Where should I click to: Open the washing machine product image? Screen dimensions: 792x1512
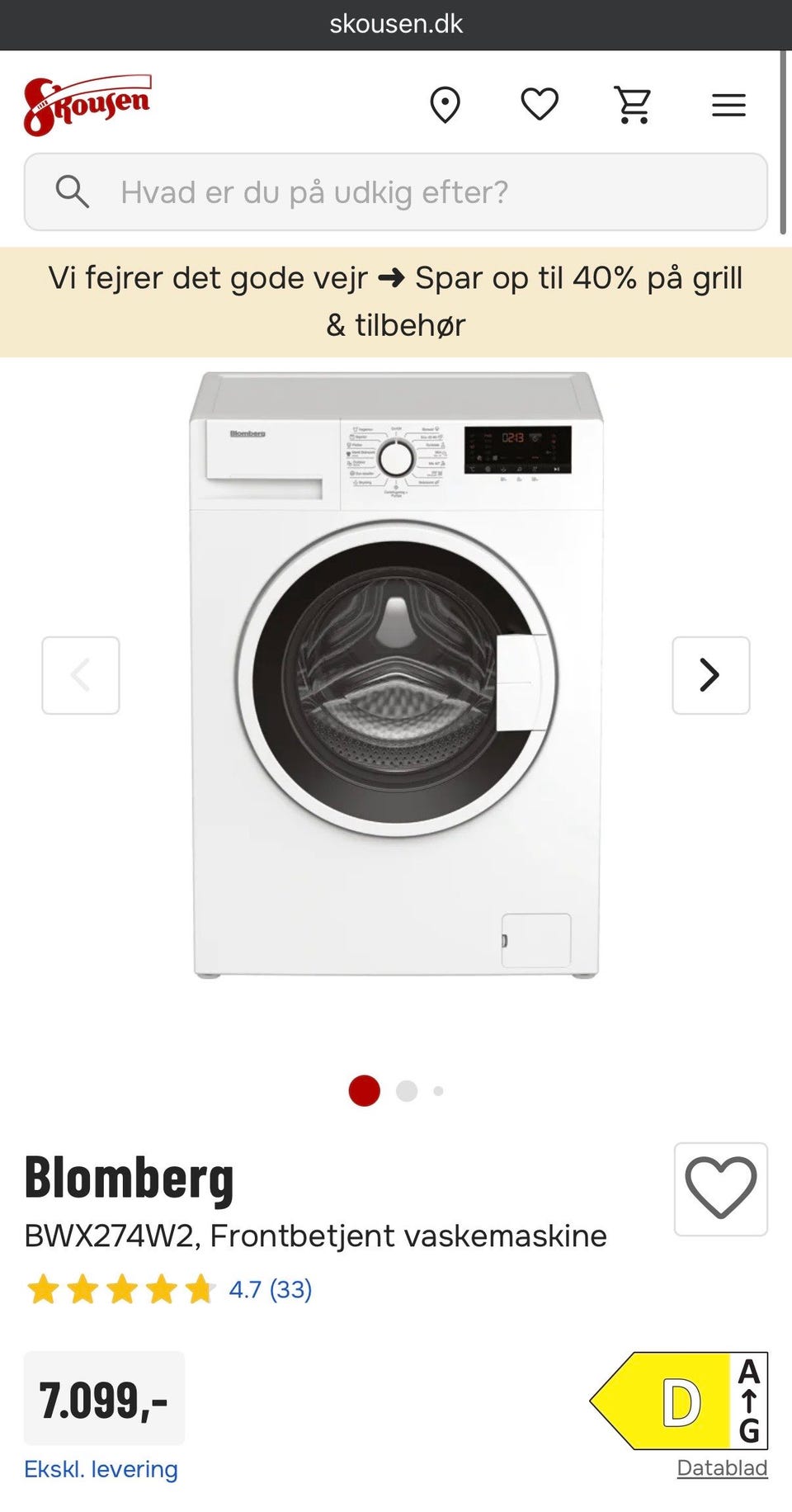point(396,675)
